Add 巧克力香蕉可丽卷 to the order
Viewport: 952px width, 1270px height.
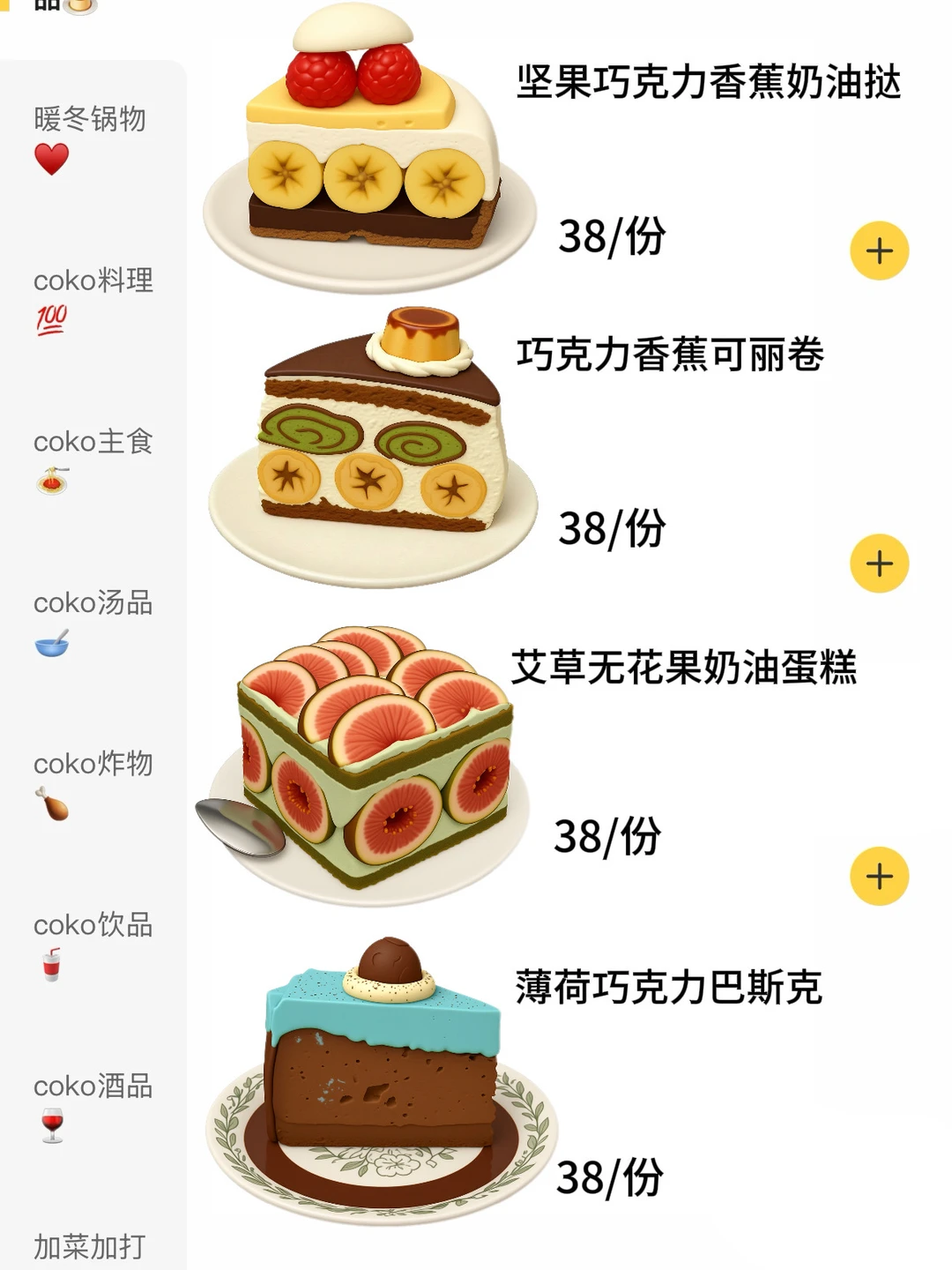[x=880, y=562]
